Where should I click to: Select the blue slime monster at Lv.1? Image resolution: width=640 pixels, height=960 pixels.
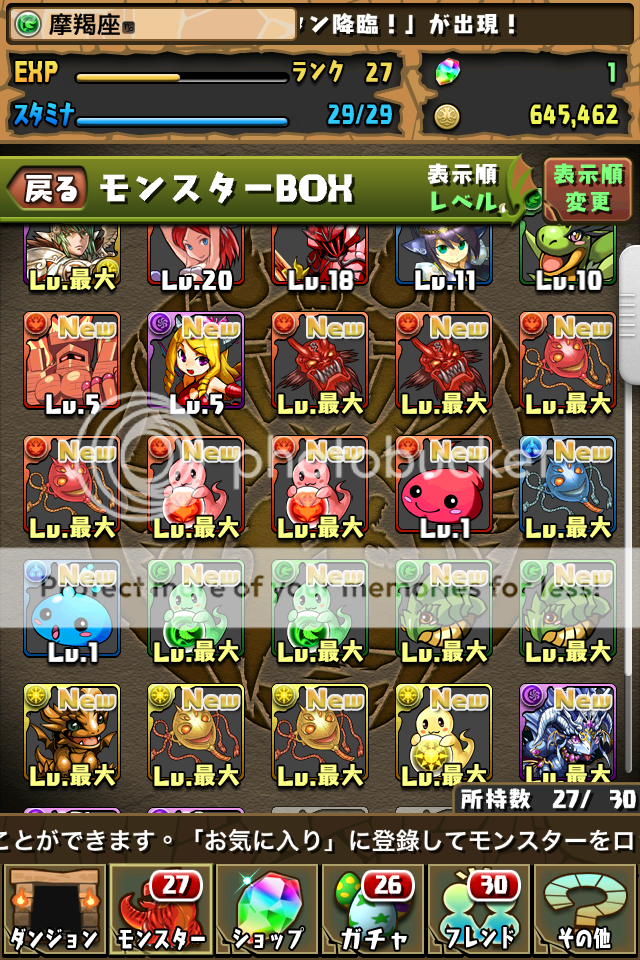pyautogui.click(x=71, y=610)
